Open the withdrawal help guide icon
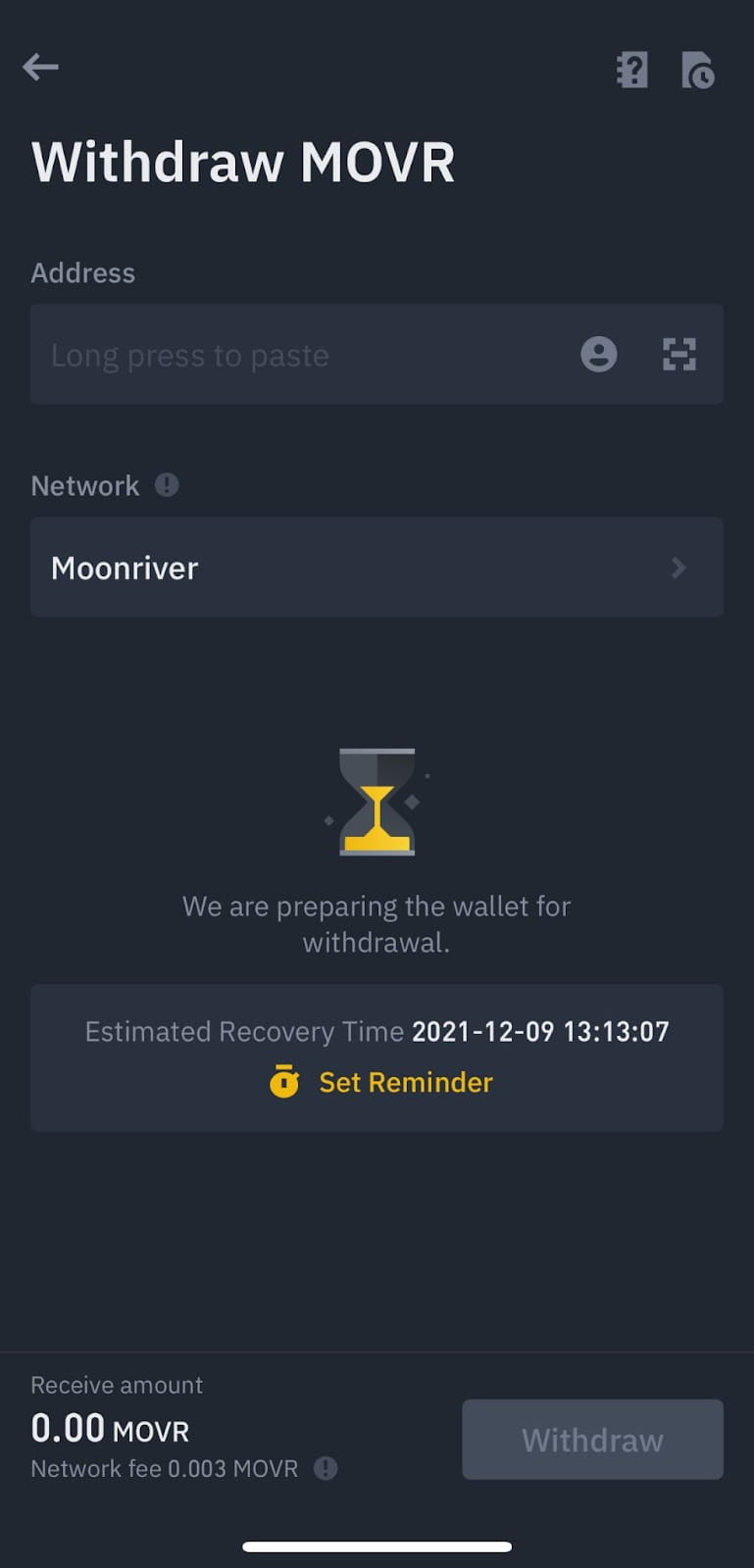Screen dimensions: 754x1568 tap(632, 70)
